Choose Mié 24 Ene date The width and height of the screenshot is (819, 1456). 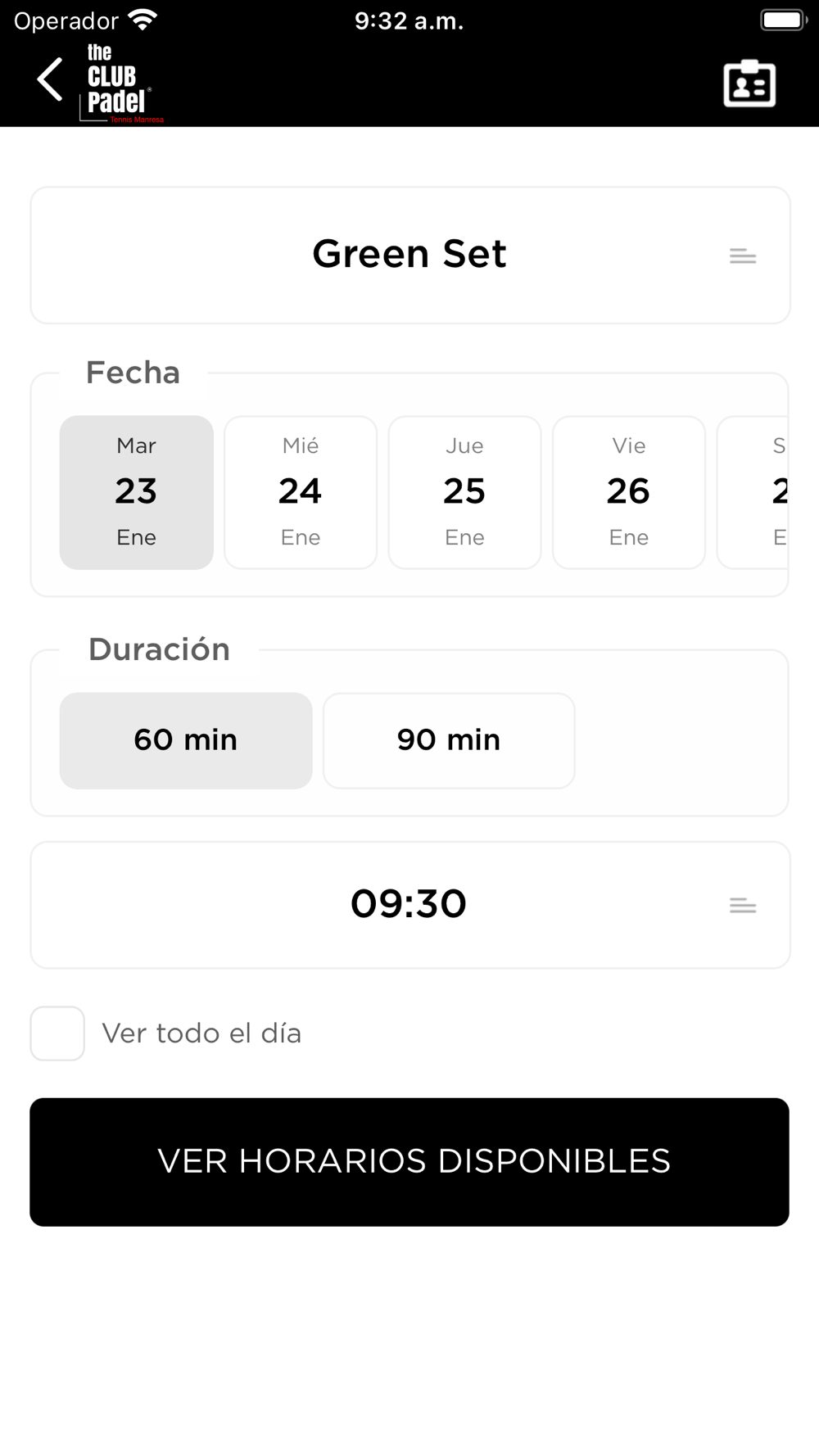pos(301,492)
